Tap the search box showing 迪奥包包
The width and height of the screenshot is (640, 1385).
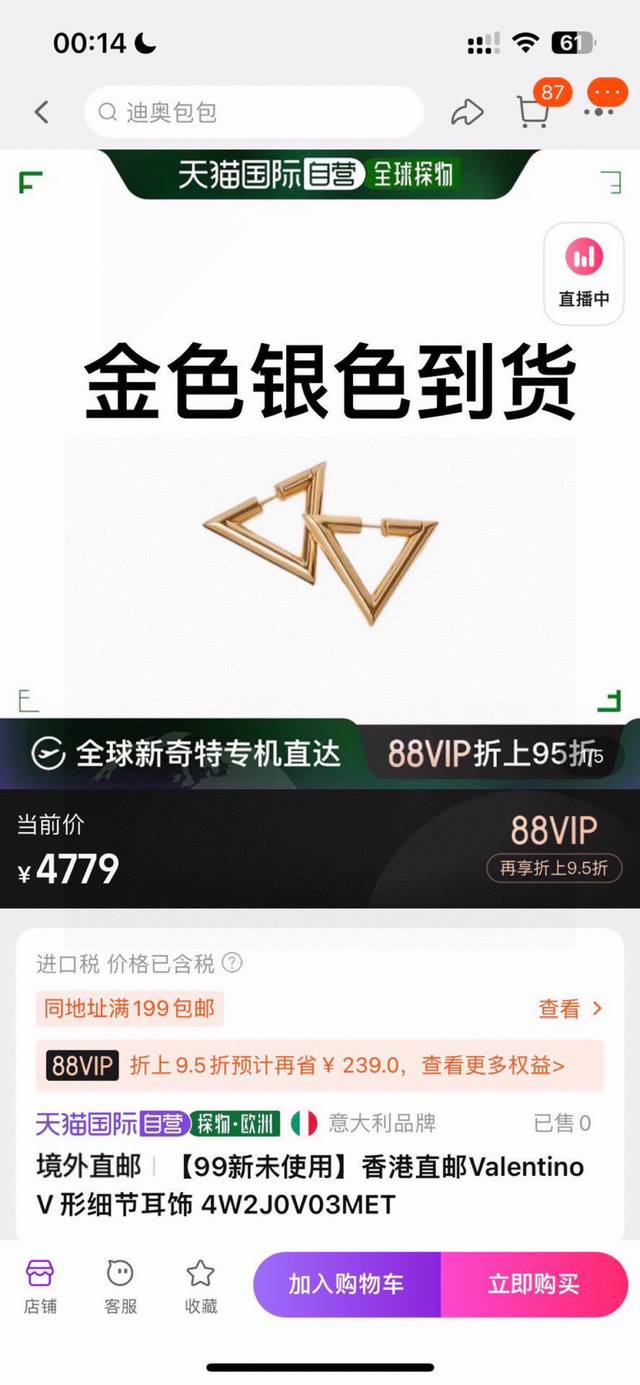tap(255, 112)
